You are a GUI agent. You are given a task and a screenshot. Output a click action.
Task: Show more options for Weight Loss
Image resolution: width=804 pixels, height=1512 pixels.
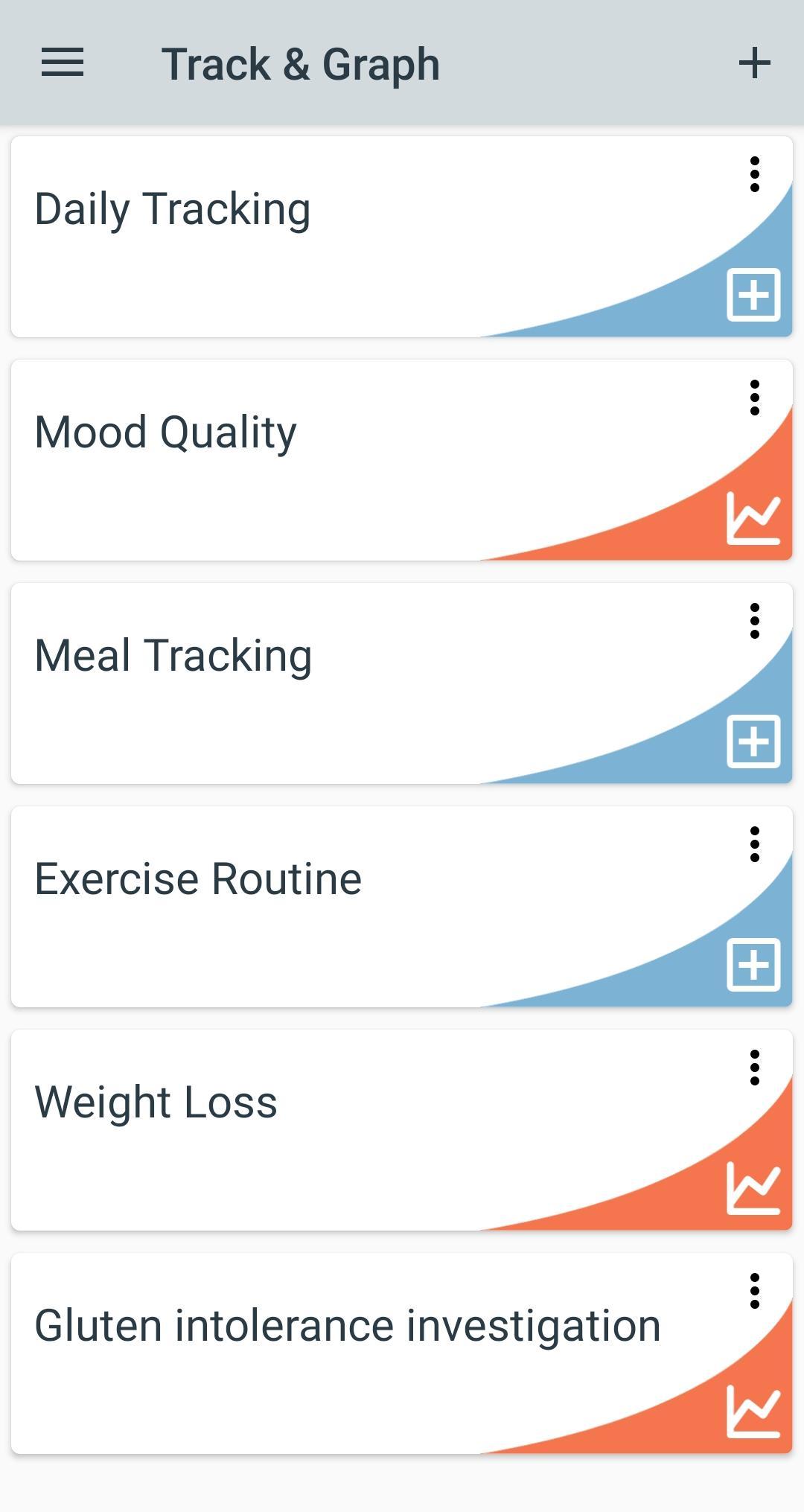754,1068
